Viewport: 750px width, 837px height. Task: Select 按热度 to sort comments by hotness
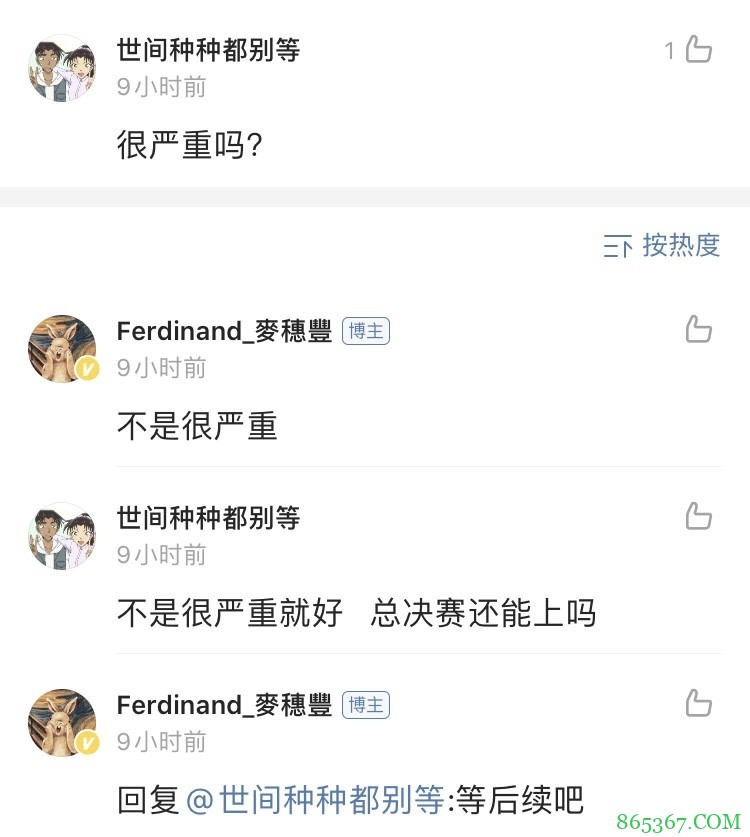tap(678, 246)
